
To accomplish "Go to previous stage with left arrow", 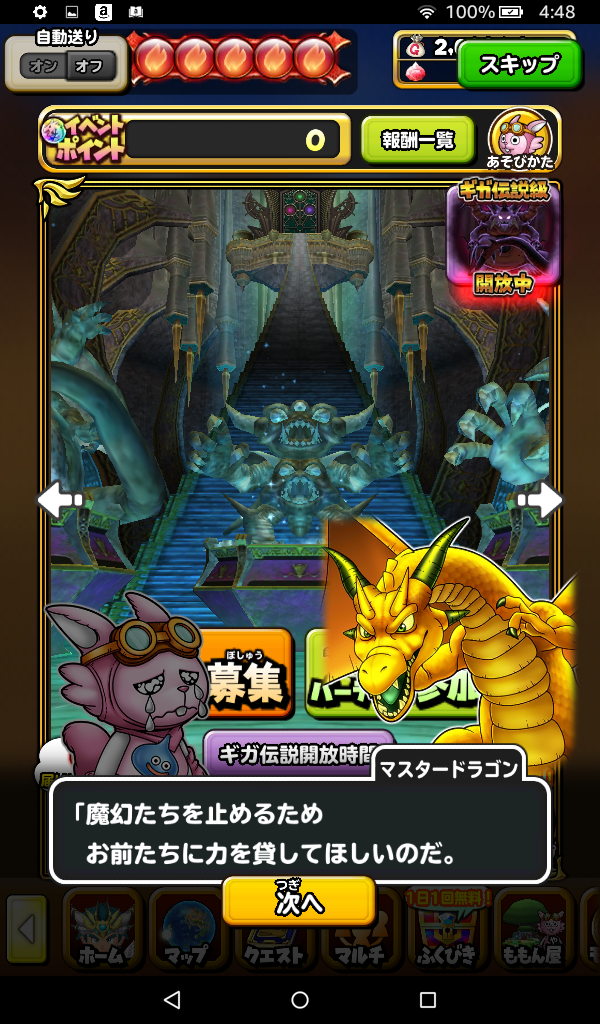I will click(x=58, y=500).
